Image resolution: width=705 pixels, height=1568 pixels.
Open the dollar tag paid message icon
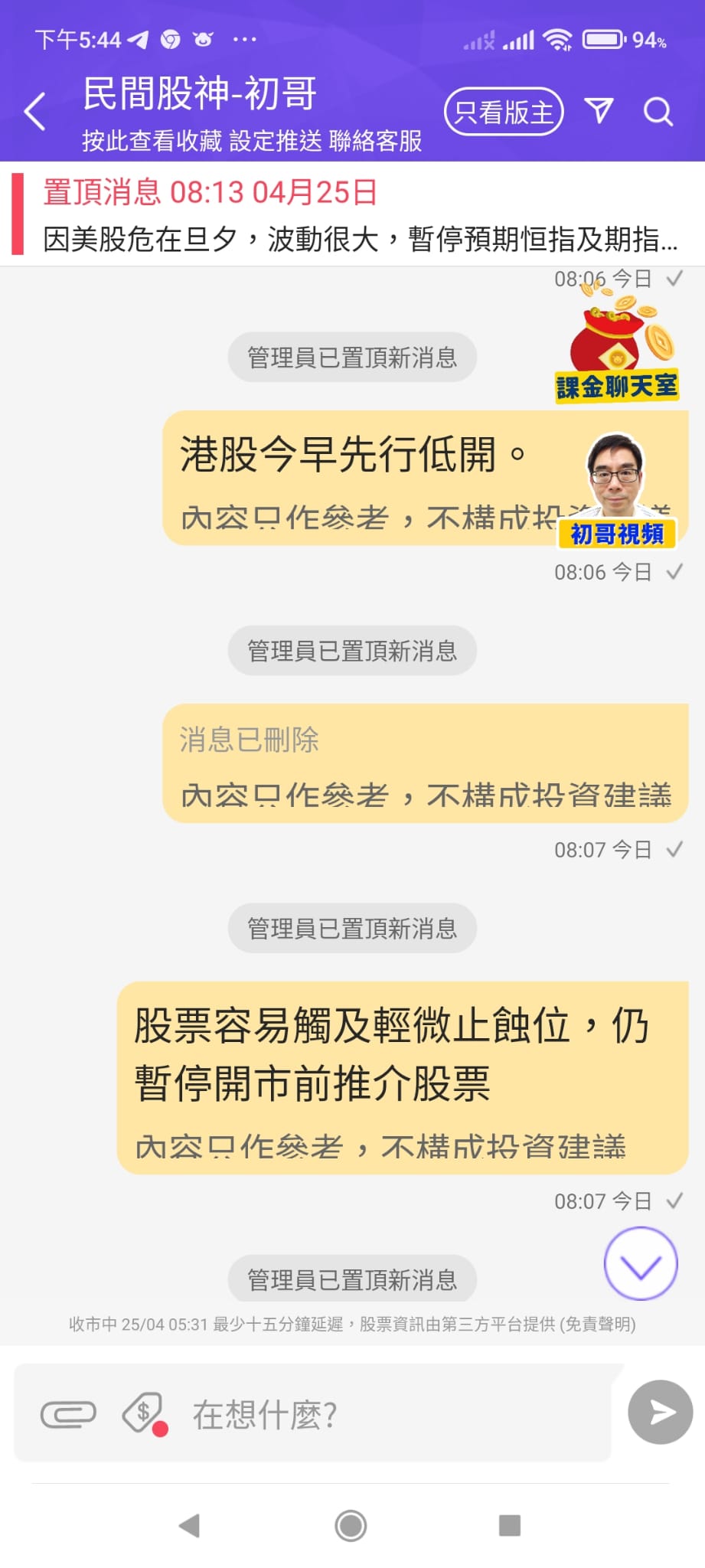[145, 1413]
